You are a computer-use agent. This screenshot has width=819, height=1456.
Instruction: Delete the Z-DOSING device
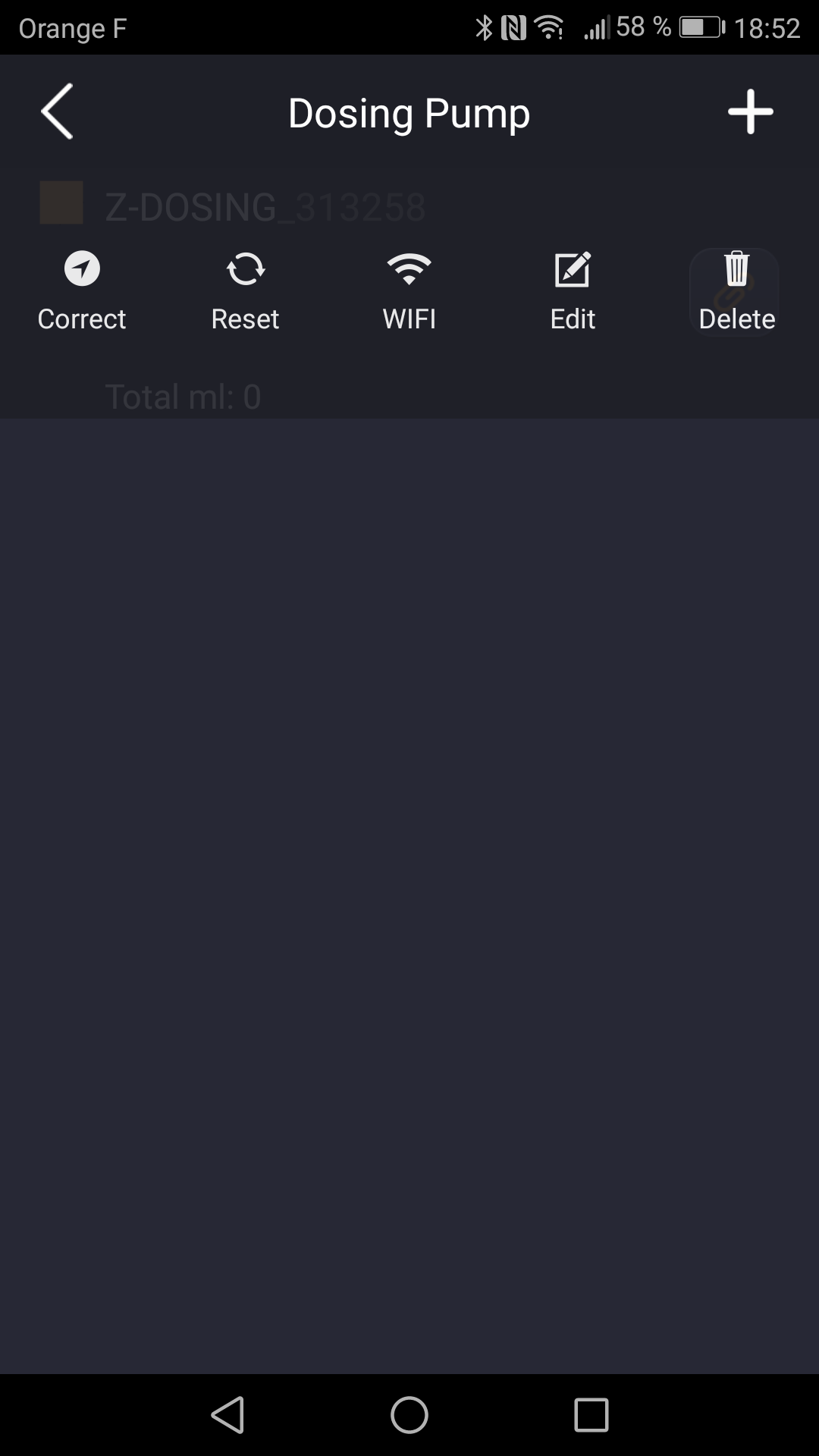[x=736, y=292]
